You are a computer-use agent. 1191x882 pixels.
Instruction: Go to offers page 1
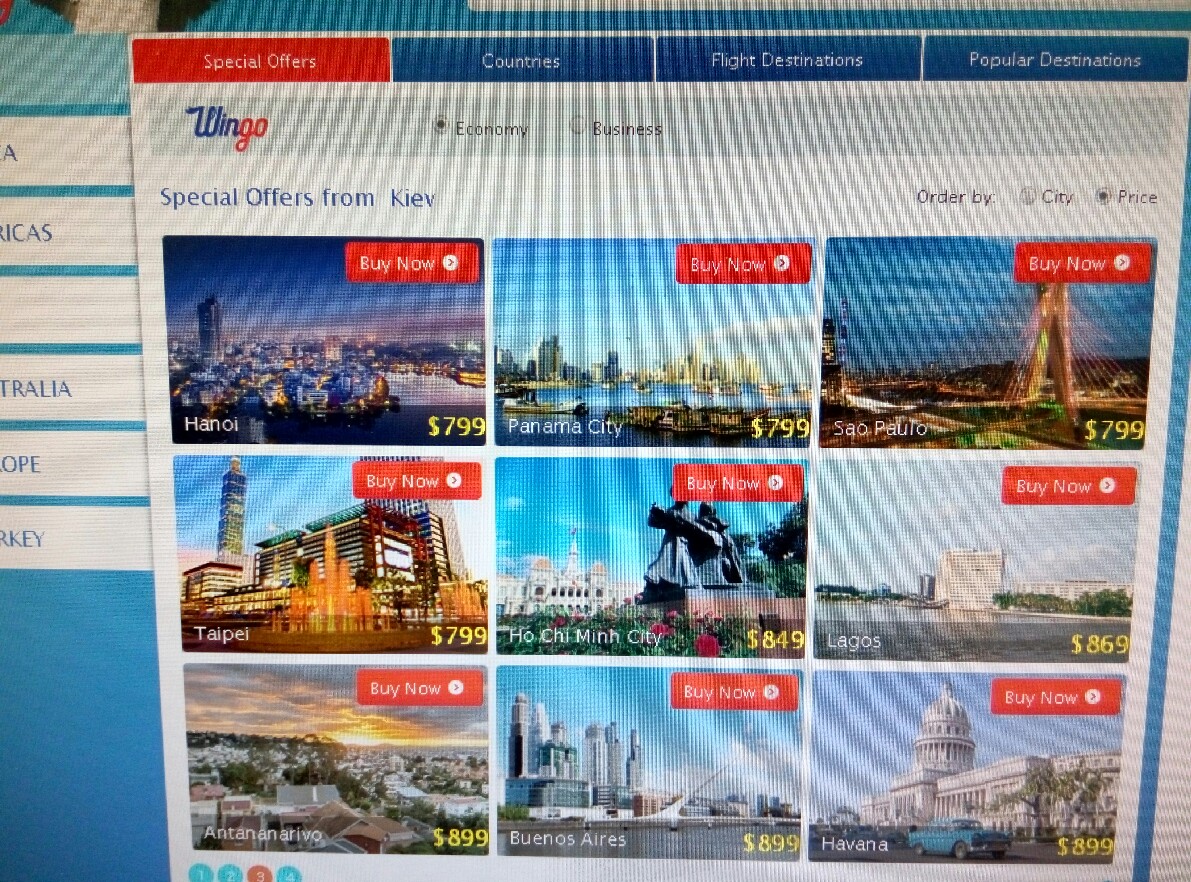(200, 875)
